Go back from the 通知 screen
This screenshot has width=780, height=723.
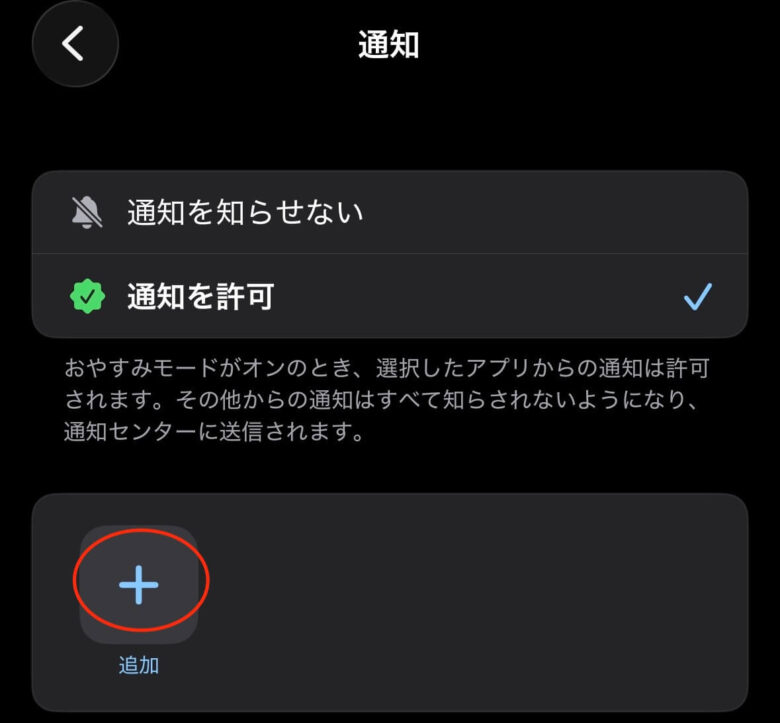[75, 44]
